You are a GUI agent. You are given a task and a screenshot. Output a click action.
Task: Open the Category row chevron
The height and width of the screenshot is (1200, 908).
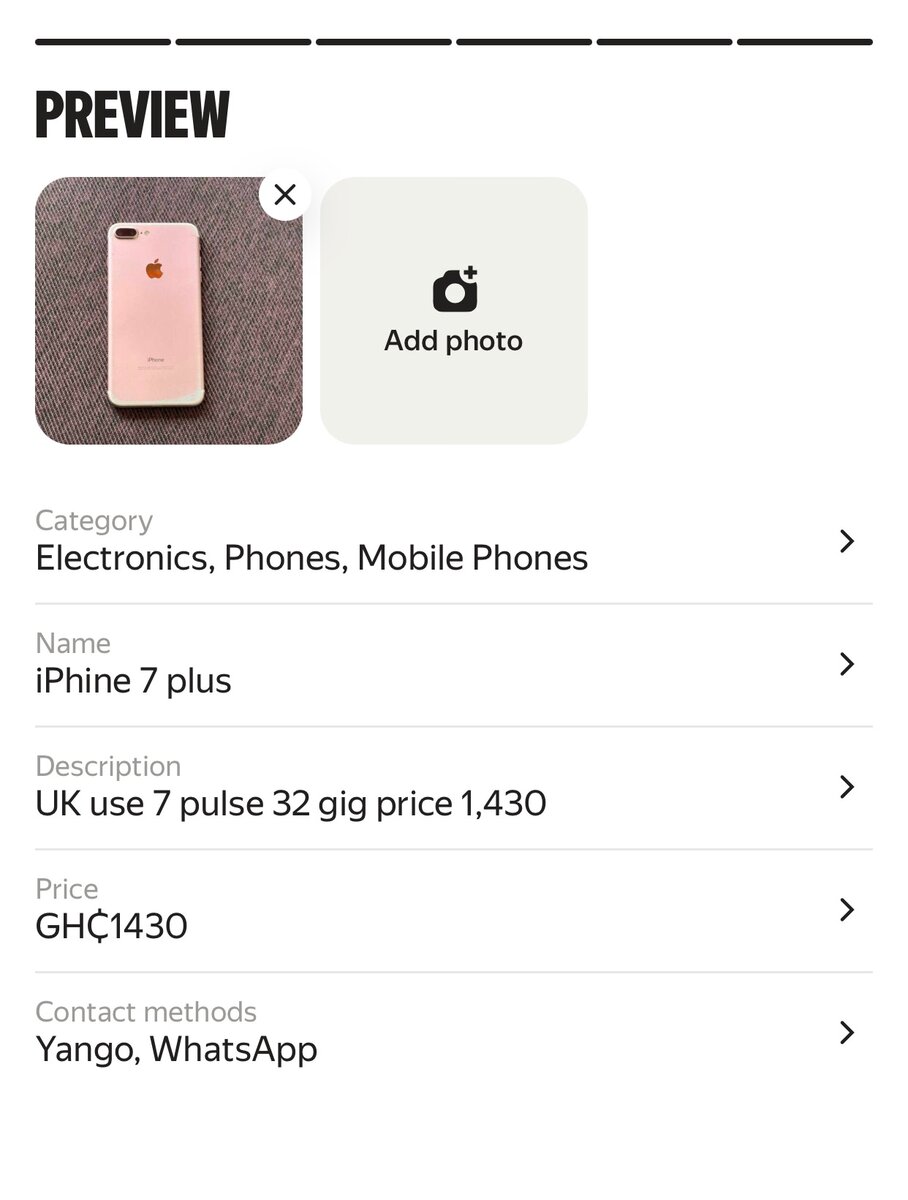847,541
